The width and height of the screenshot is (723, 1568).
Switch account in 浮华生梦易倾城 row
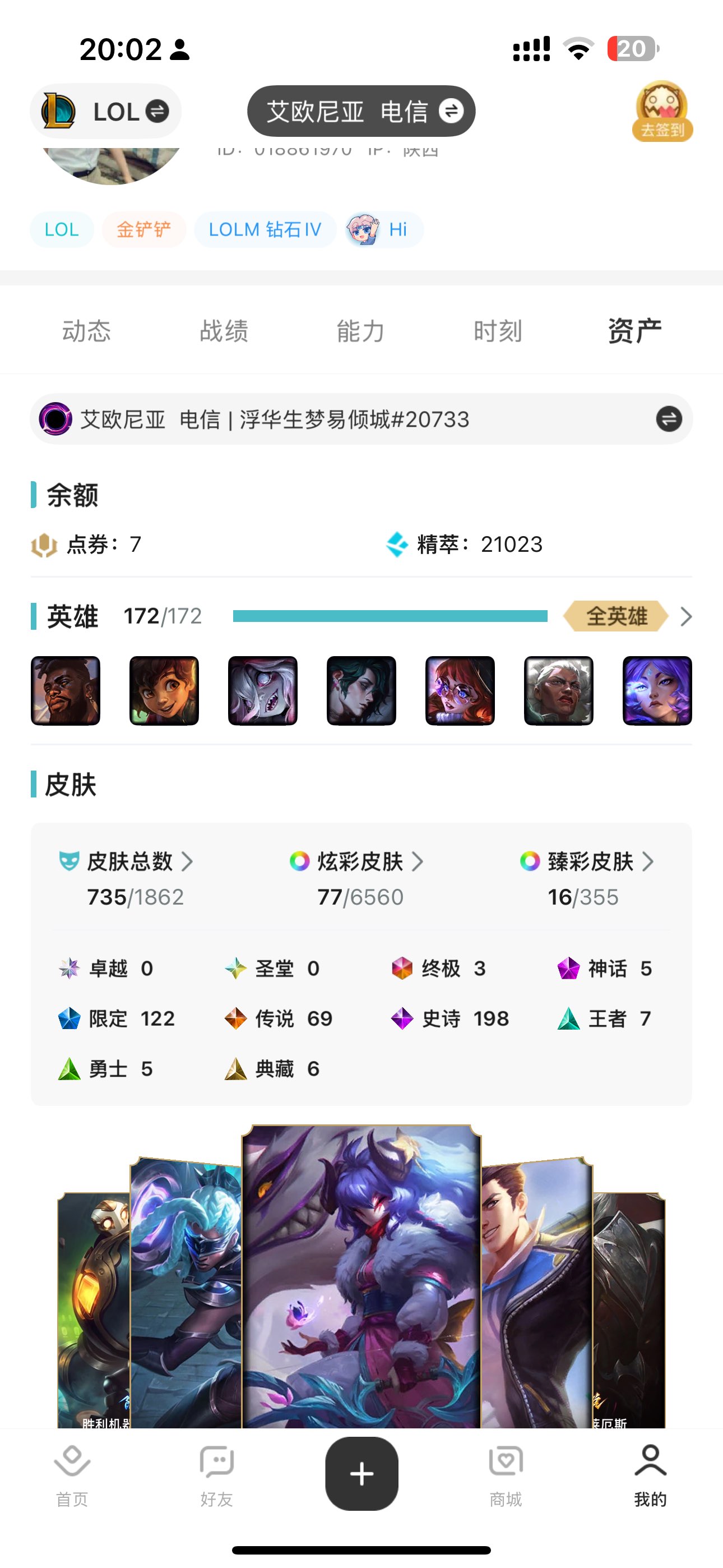click(x=668, y=419)
